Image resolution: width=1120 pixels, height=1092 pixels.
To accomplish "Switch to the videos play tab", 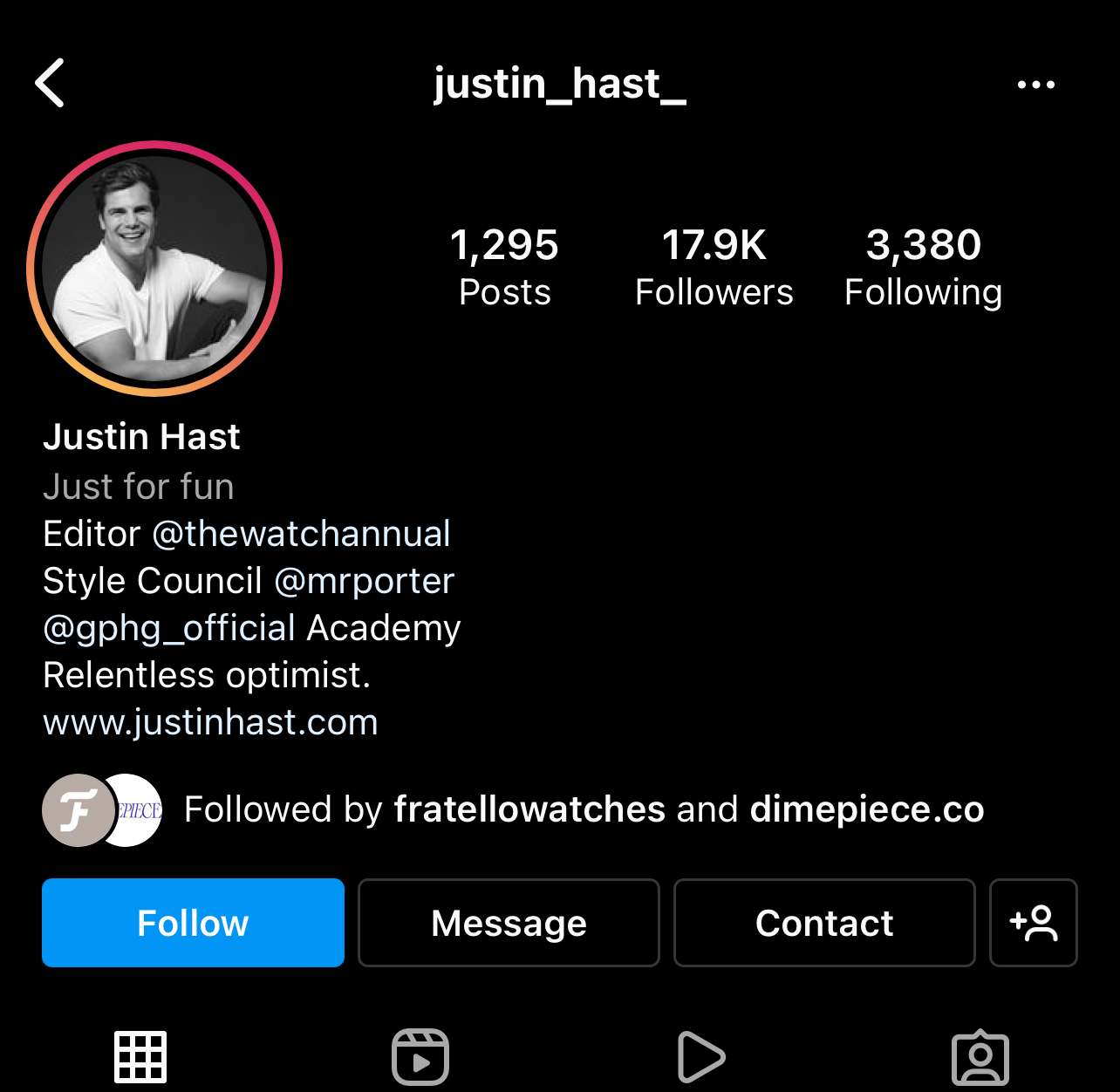I will tap(700, 1057).
